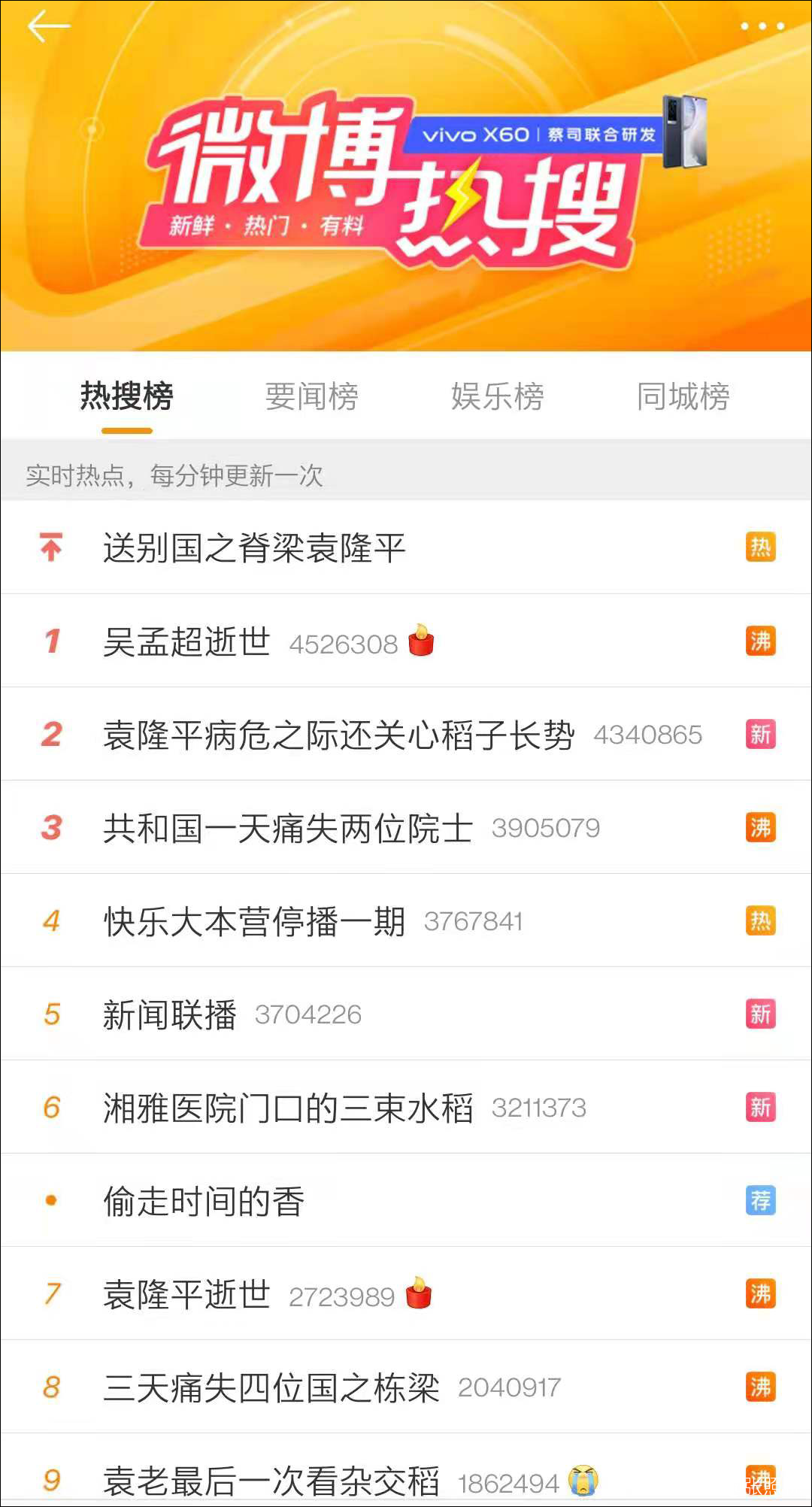The image size is (812, 1507).
Task: Select the 热搜榜 tab
Action: [x=127, y=396]
